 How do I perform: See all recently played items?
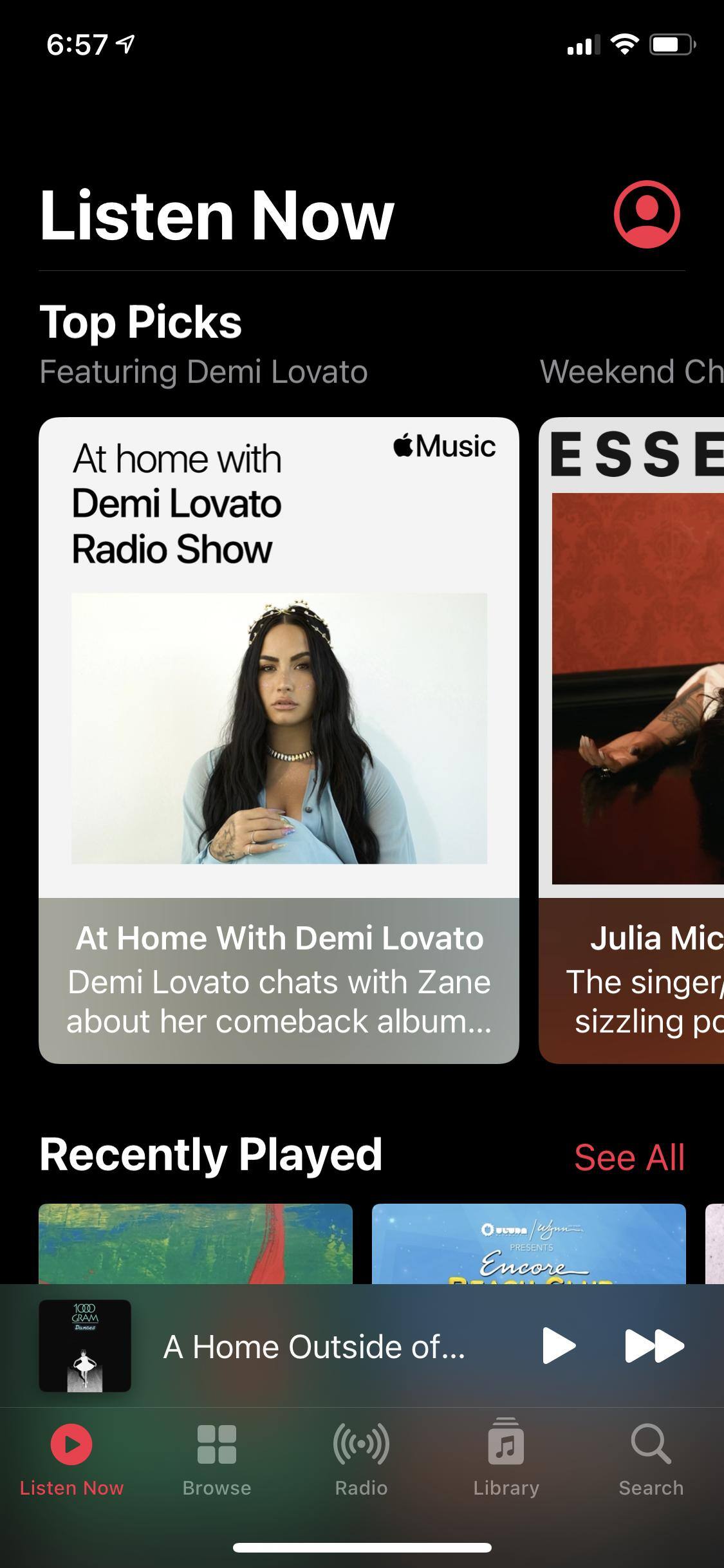629,1157
